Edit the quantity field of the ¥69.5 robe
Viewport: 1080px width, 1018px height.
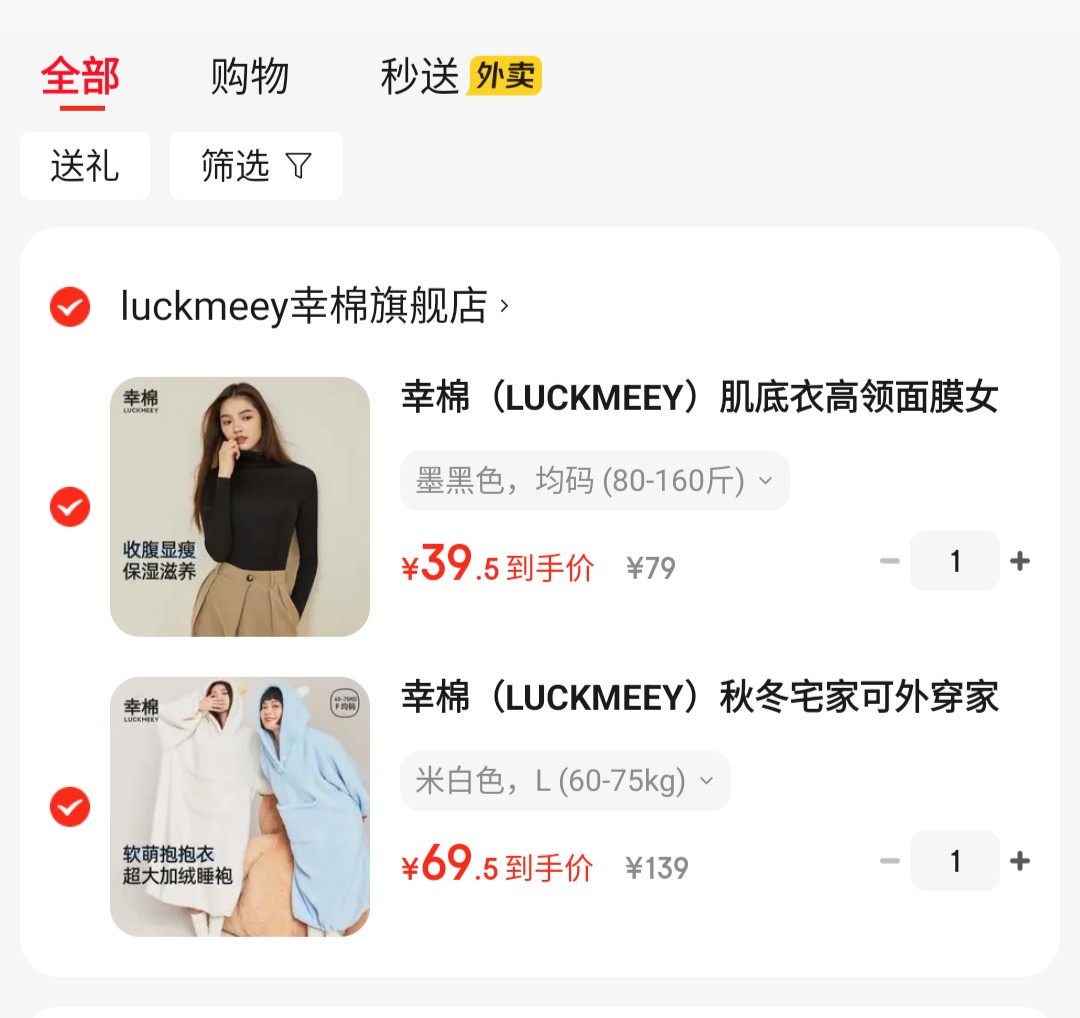click(954, 861)
